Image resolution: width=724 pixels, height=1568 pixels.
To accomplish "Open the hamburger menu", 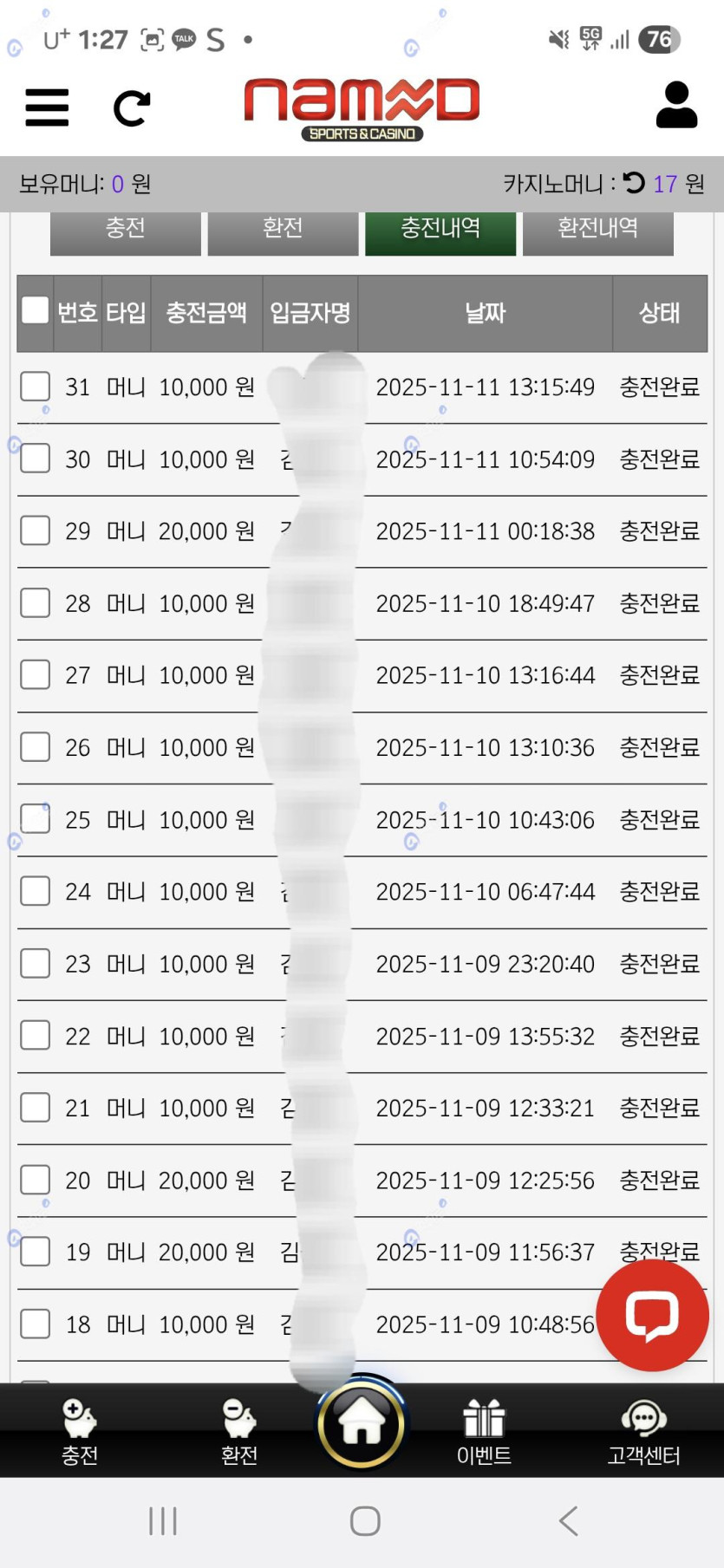I will point(47,107).
